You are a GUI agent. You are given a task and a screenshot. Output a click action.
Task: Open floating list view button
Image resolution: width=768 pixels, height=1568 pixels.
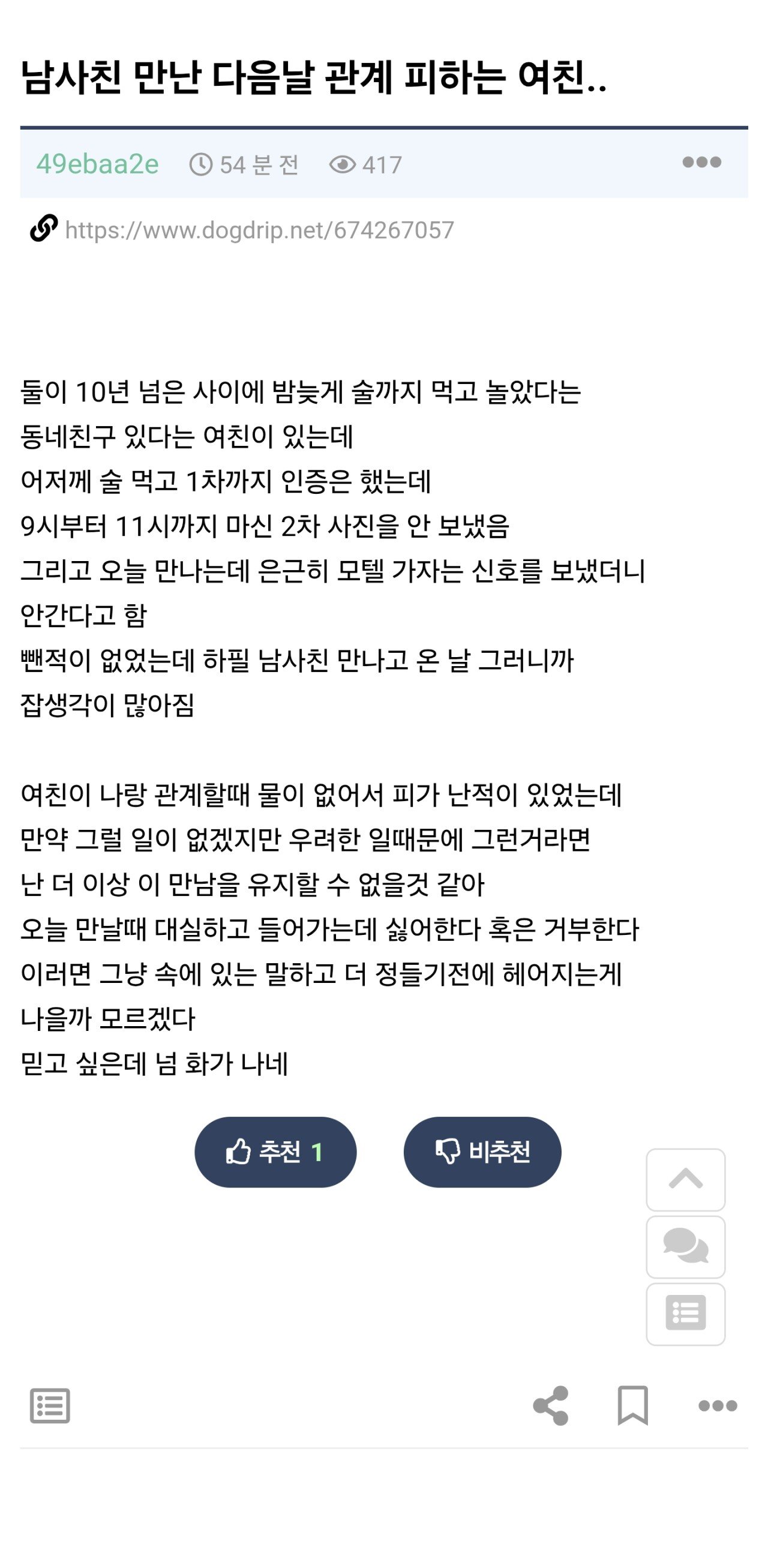click(x=685, y=1313)
